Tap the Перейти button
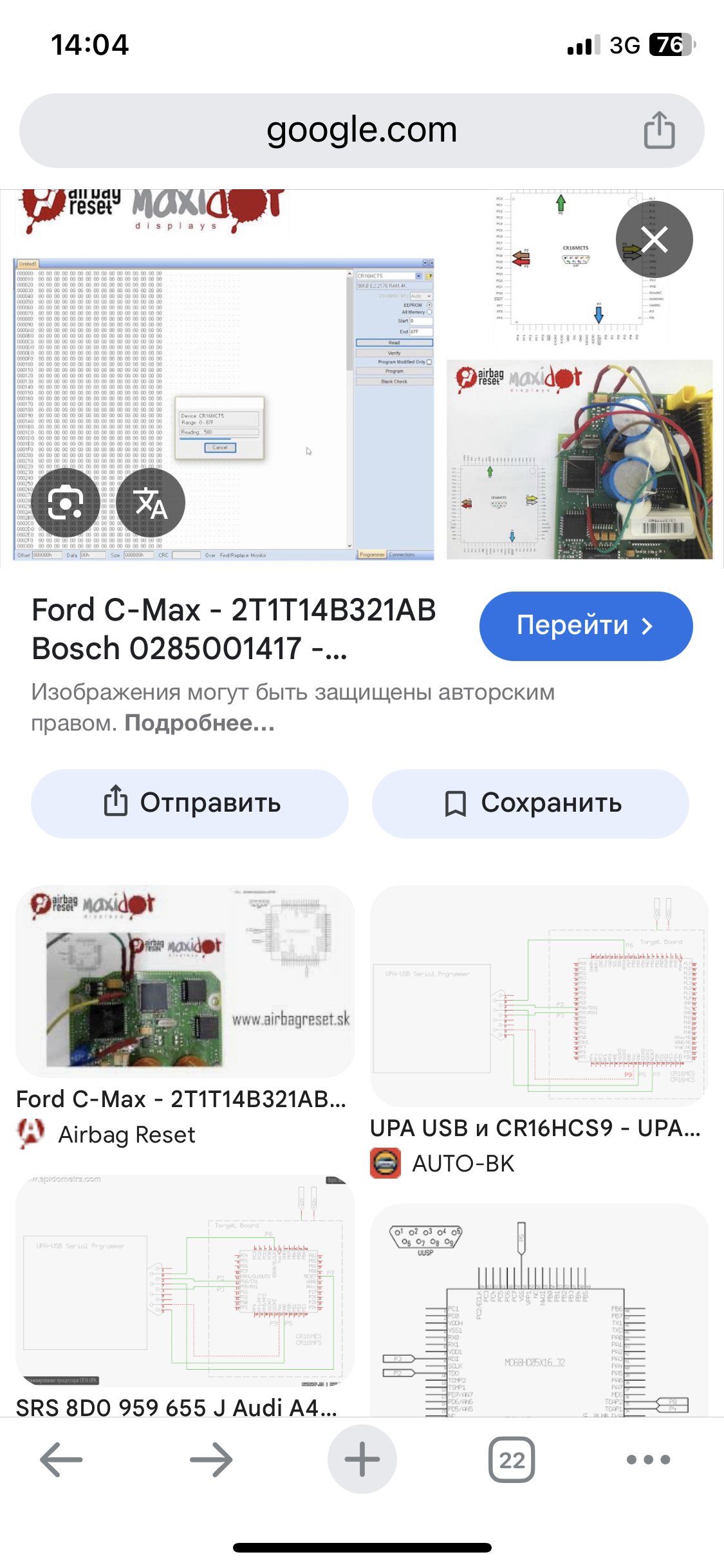This screenshot has height=1568, width=724. point(586,626)
